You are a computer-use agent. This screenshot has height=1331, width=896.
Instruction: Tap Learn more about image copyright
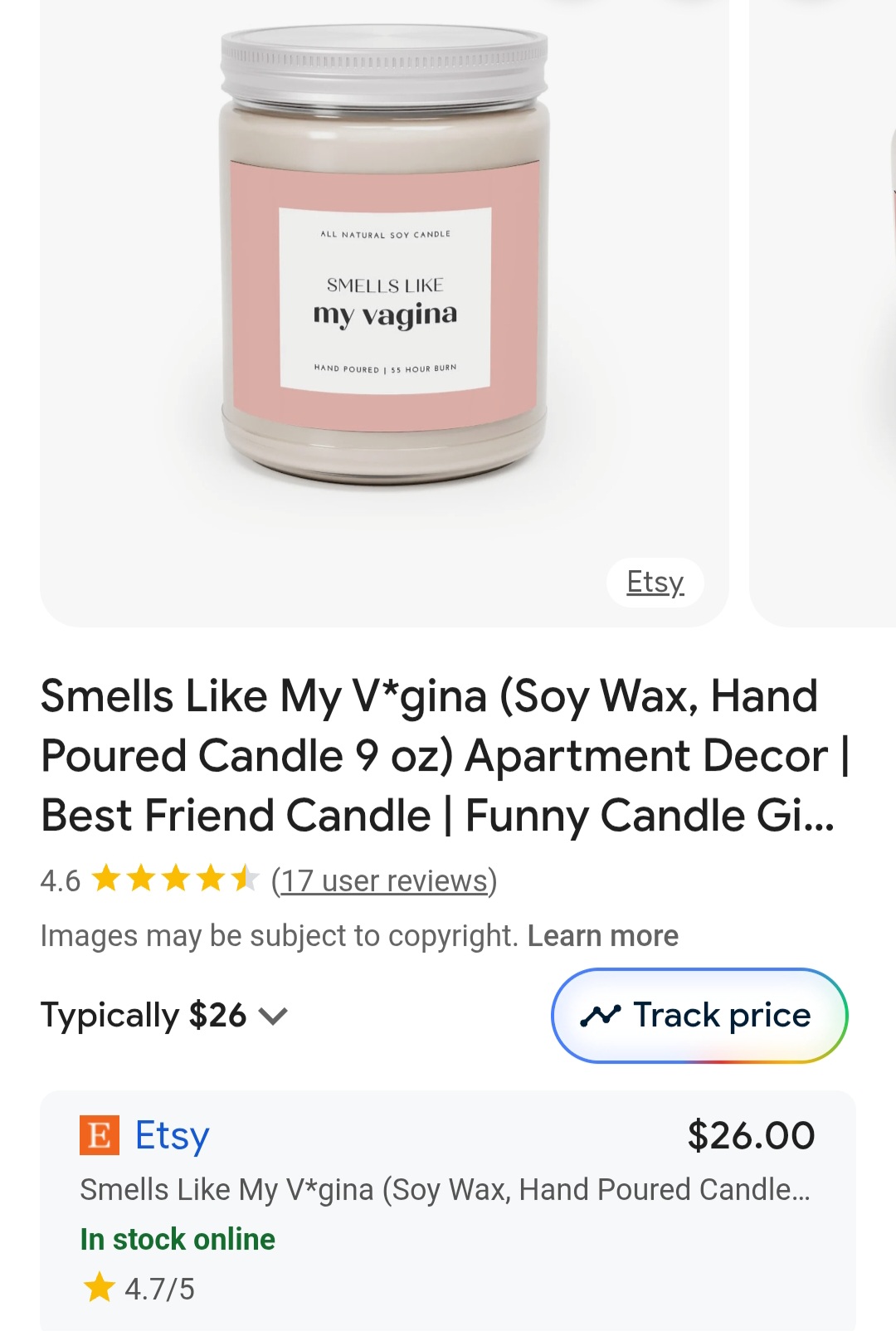tap(602, 936)
